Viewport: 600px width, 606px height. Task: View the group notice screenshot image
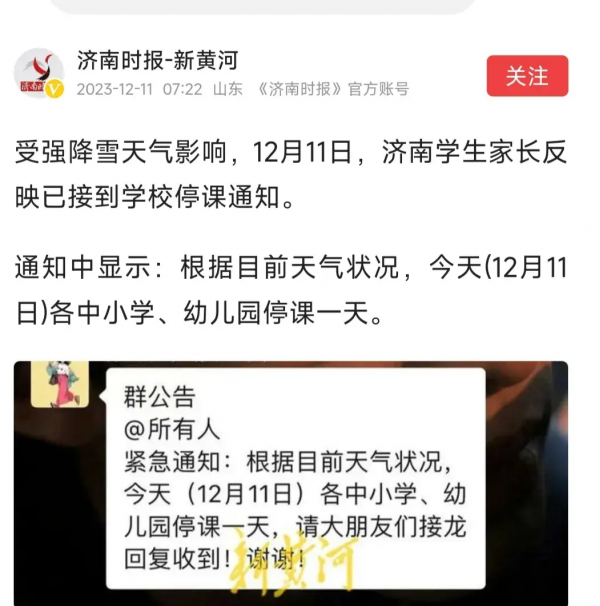click(290, 482)
